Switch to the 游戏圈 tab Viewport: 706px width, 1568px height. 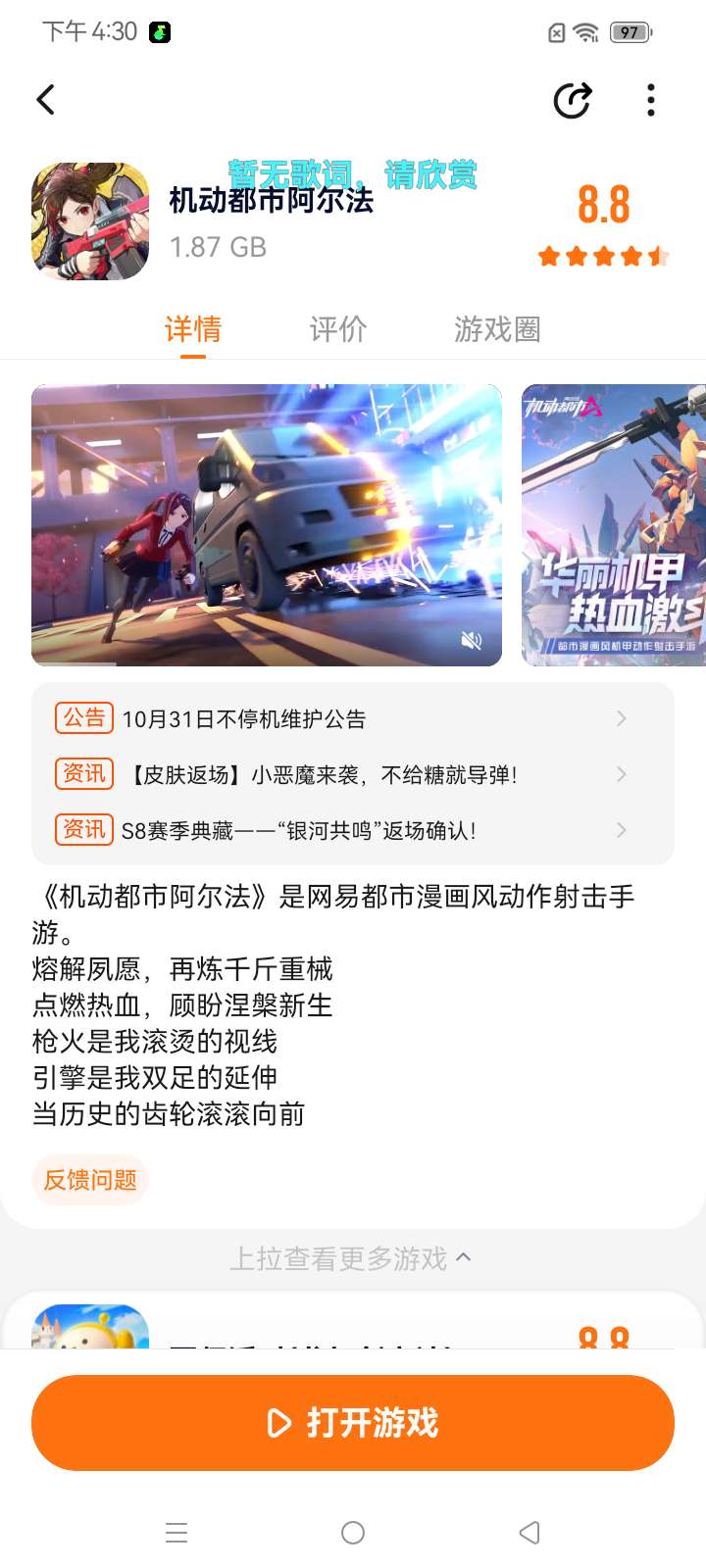[497, 329]
